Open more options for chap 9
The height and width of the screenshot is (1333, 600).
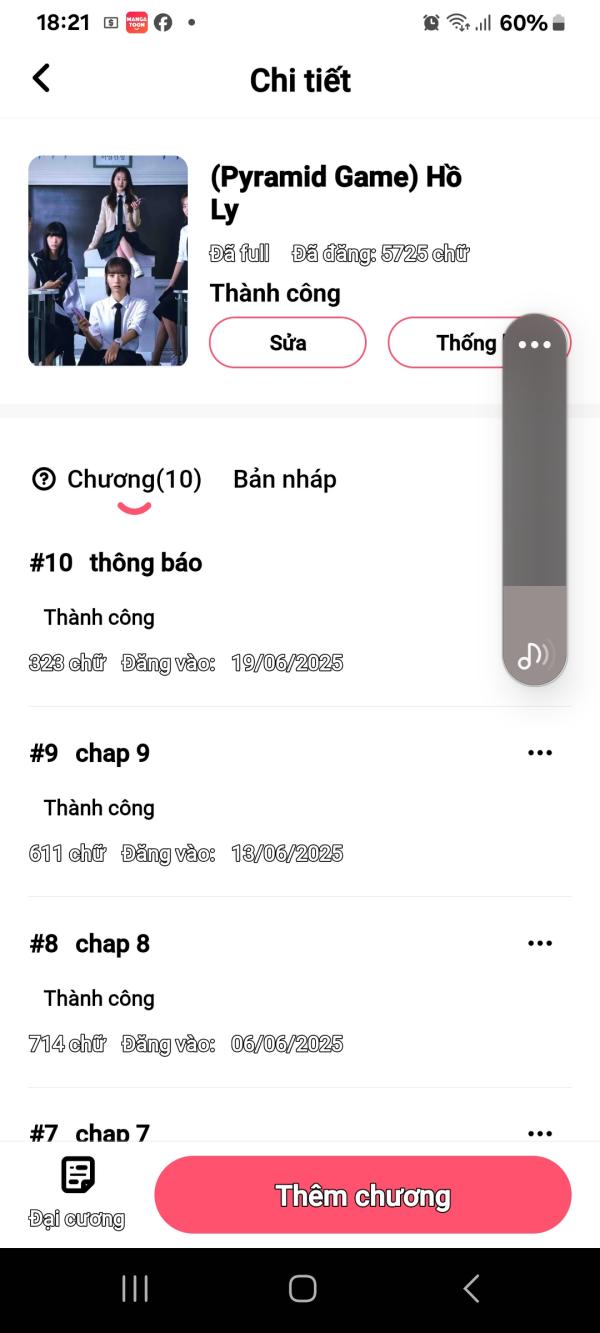540,753
